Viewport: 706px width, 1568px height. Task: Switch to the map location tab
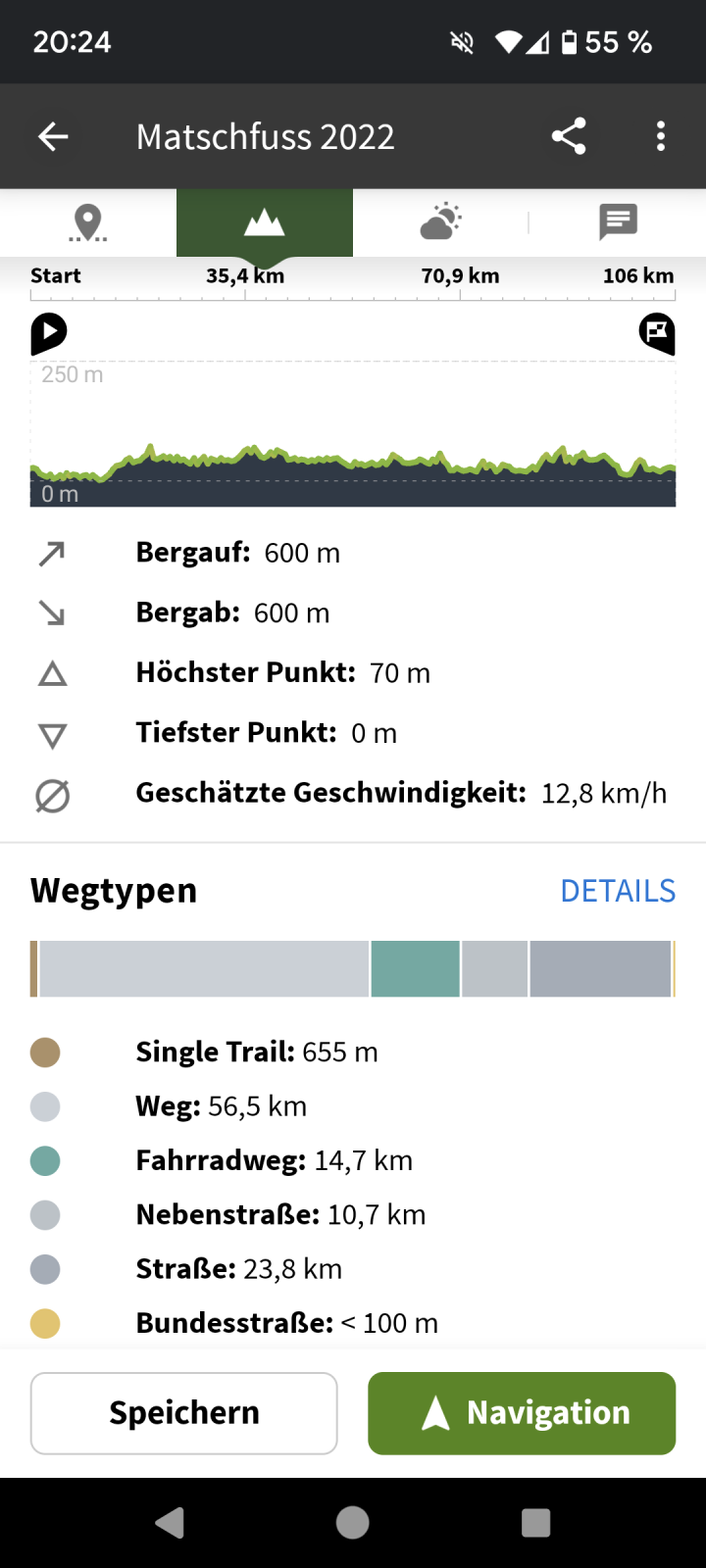(88, 222)
